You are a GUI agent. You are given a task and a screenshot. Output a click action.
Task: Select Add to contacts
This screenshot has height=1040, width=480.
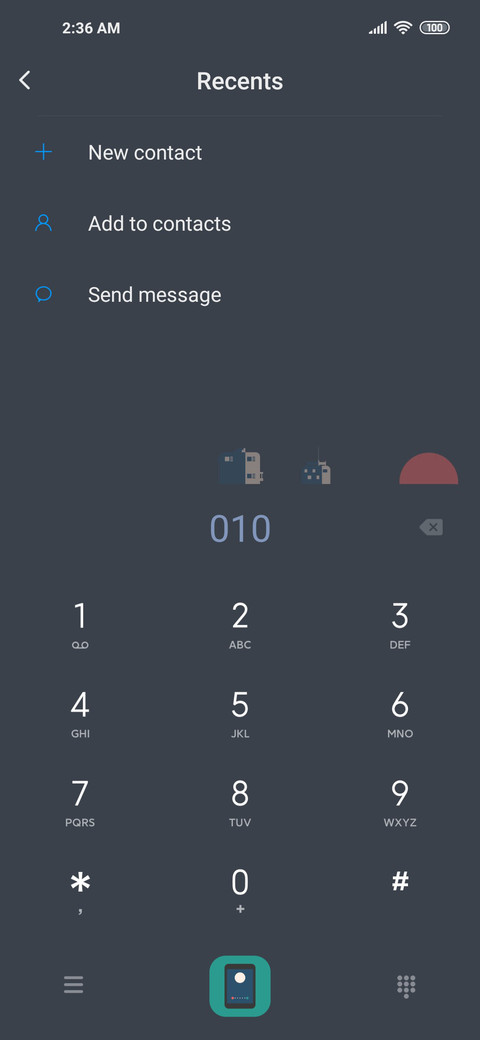(x=240, y=224)
